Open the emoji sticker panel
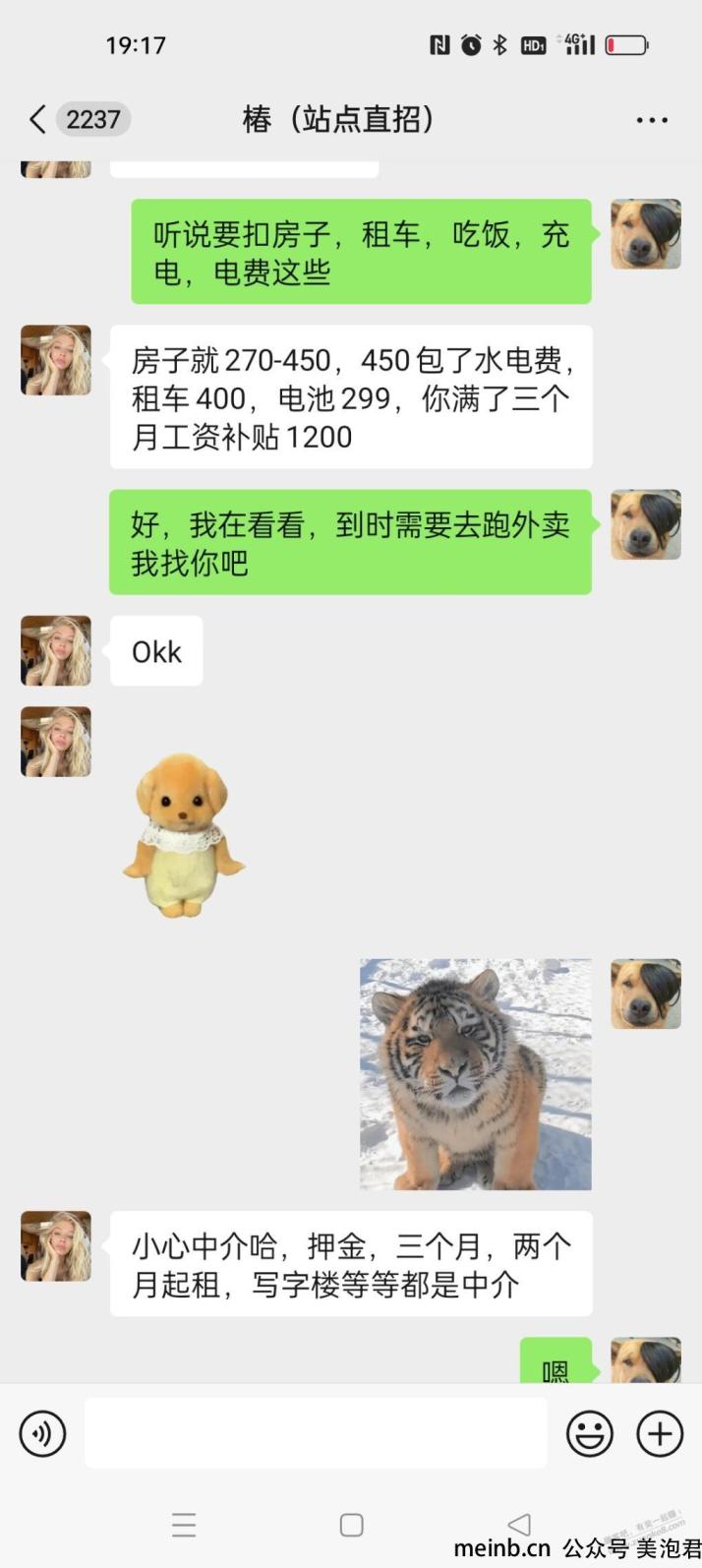The width and height of the screenshot is (702, 1568). pyautogui.click(x=589, y=1433)
